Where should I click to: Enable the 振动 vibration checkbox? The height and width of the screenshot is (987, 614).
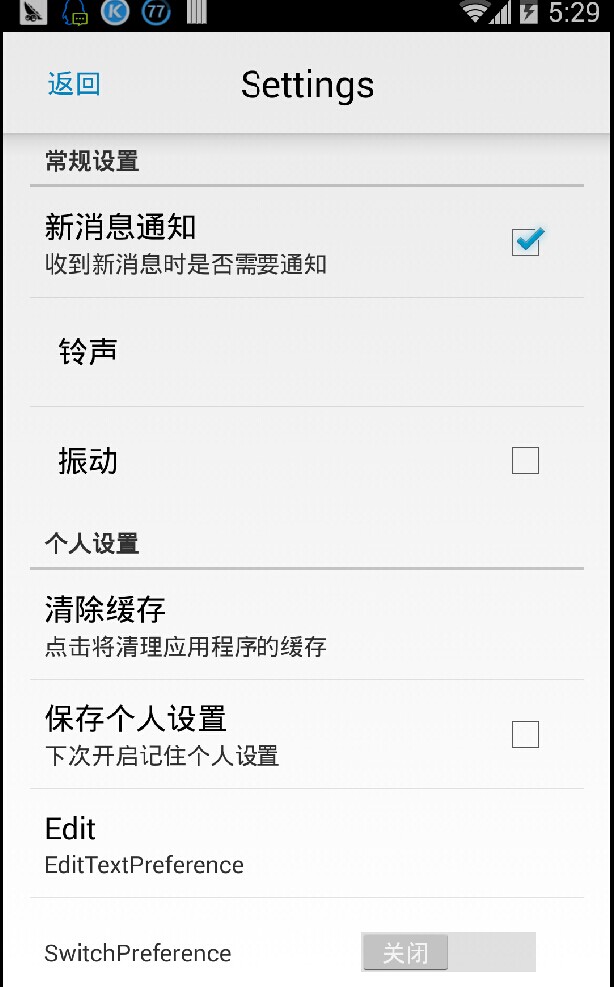[x=525, y=461]
